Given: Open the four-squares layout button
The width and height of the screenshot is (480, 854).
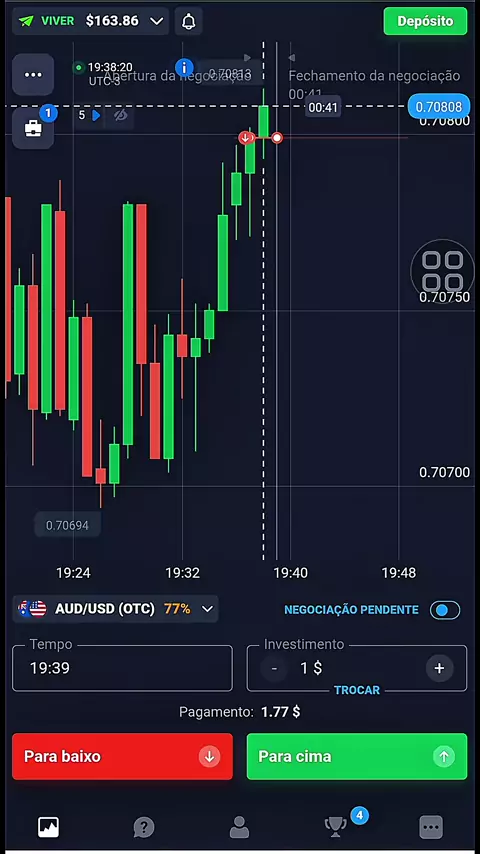Looking at the screenshot, I should (442, 271).
